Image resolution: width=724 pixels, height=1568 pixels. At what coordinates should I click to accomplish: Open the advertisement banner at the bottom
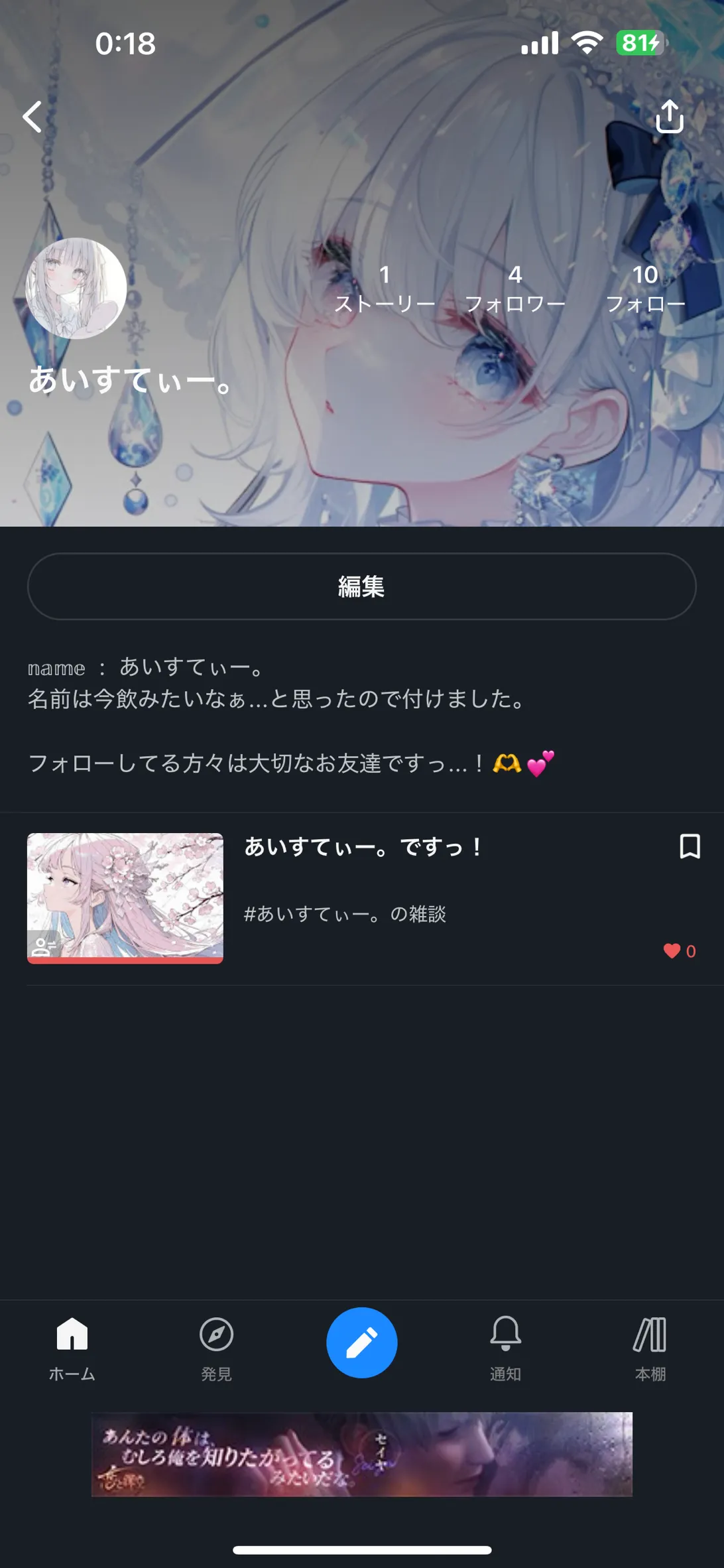click(362, 1454)
